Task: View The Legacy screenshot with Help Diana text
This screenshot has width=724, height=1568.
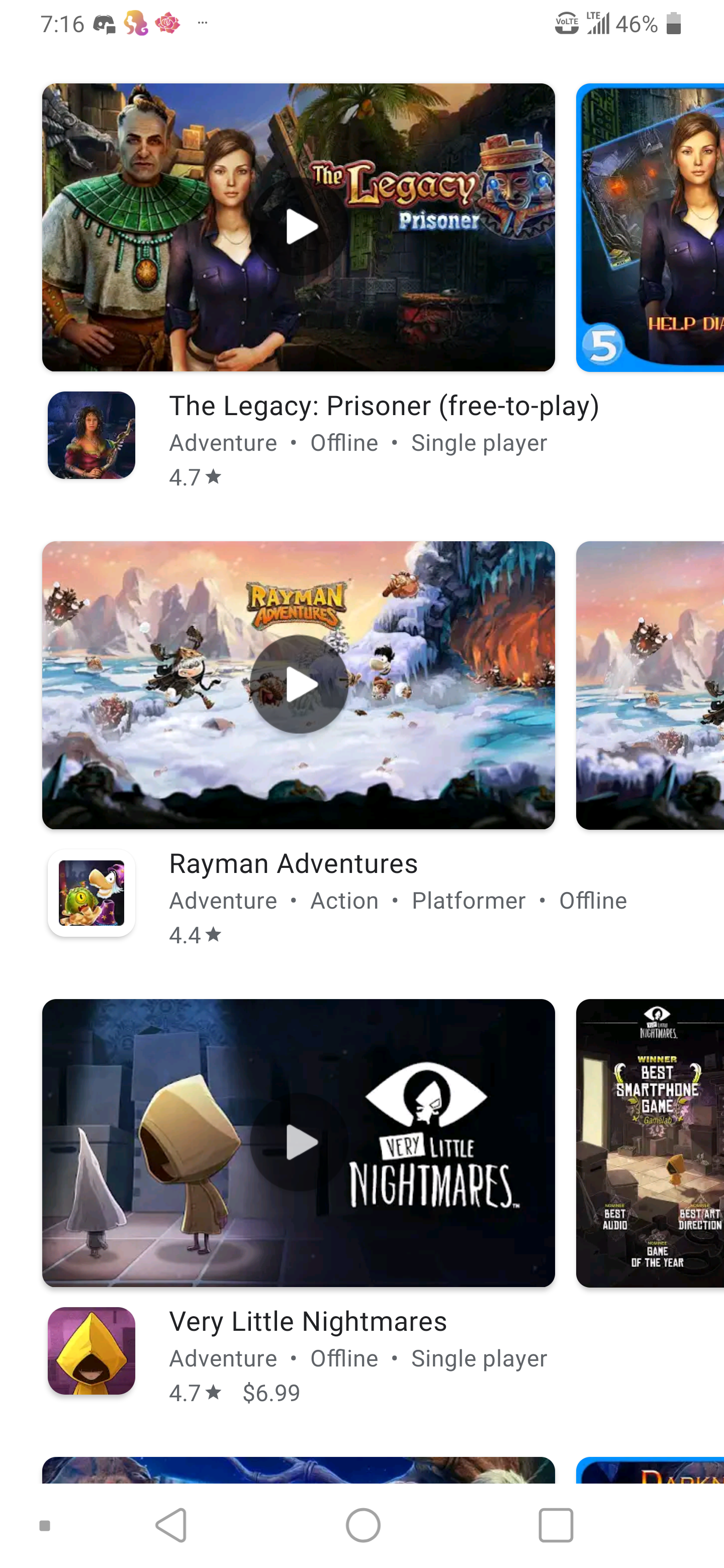Action: 650,227
